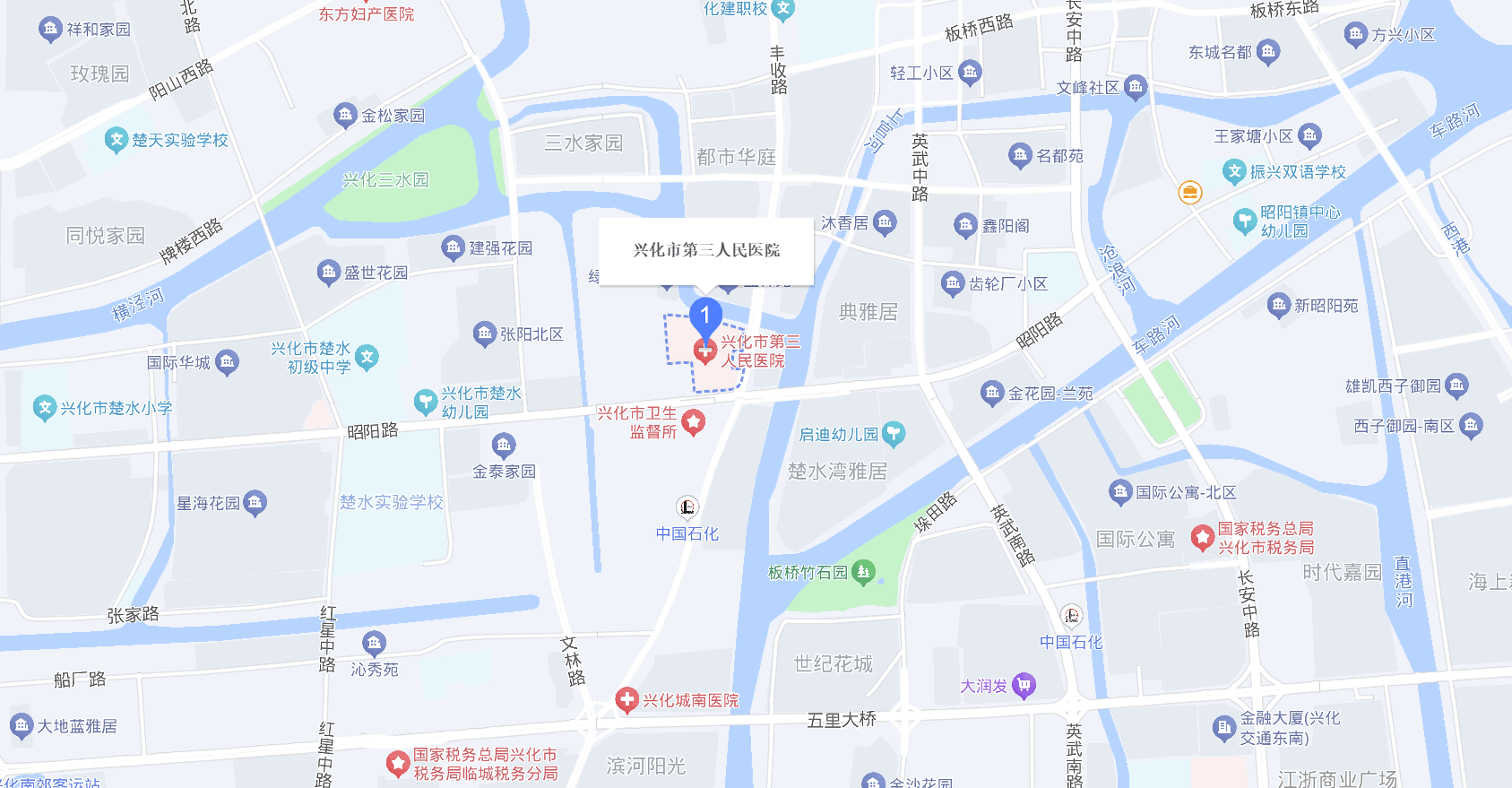1512x788 pixels.
Task: Tap the 振兴双语学校 school marker
Action: 1234,171
